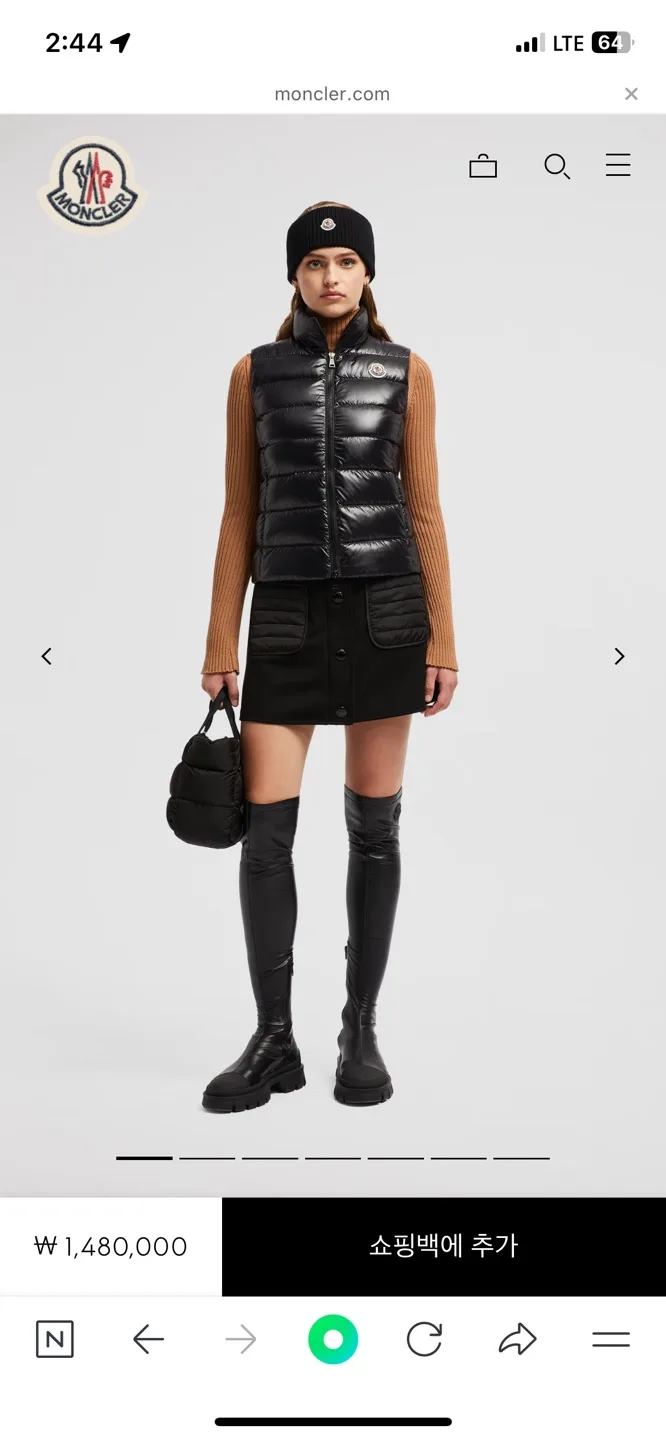Close the in-app browser page
666x1440 pixels.
(631, 94)
